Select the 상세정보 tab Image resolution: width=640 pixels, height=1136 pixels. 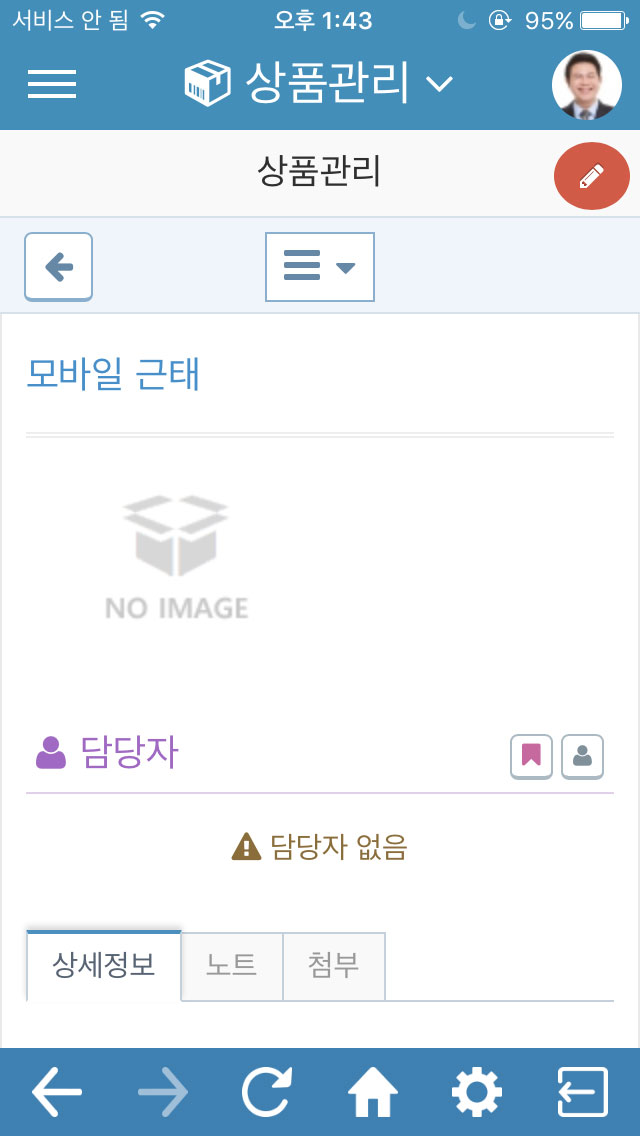[104, 966]
